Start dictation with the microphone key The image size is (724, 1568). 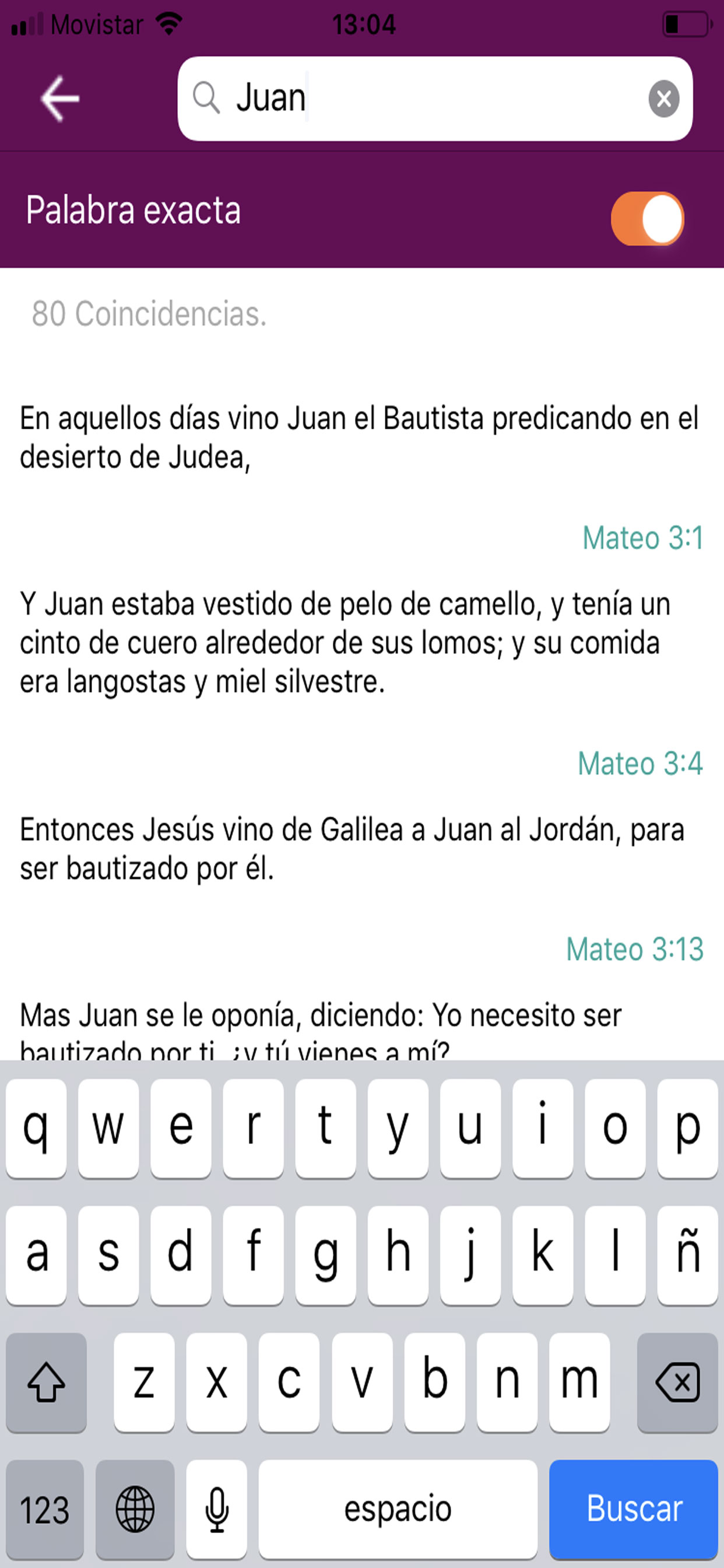[217, 1509]
